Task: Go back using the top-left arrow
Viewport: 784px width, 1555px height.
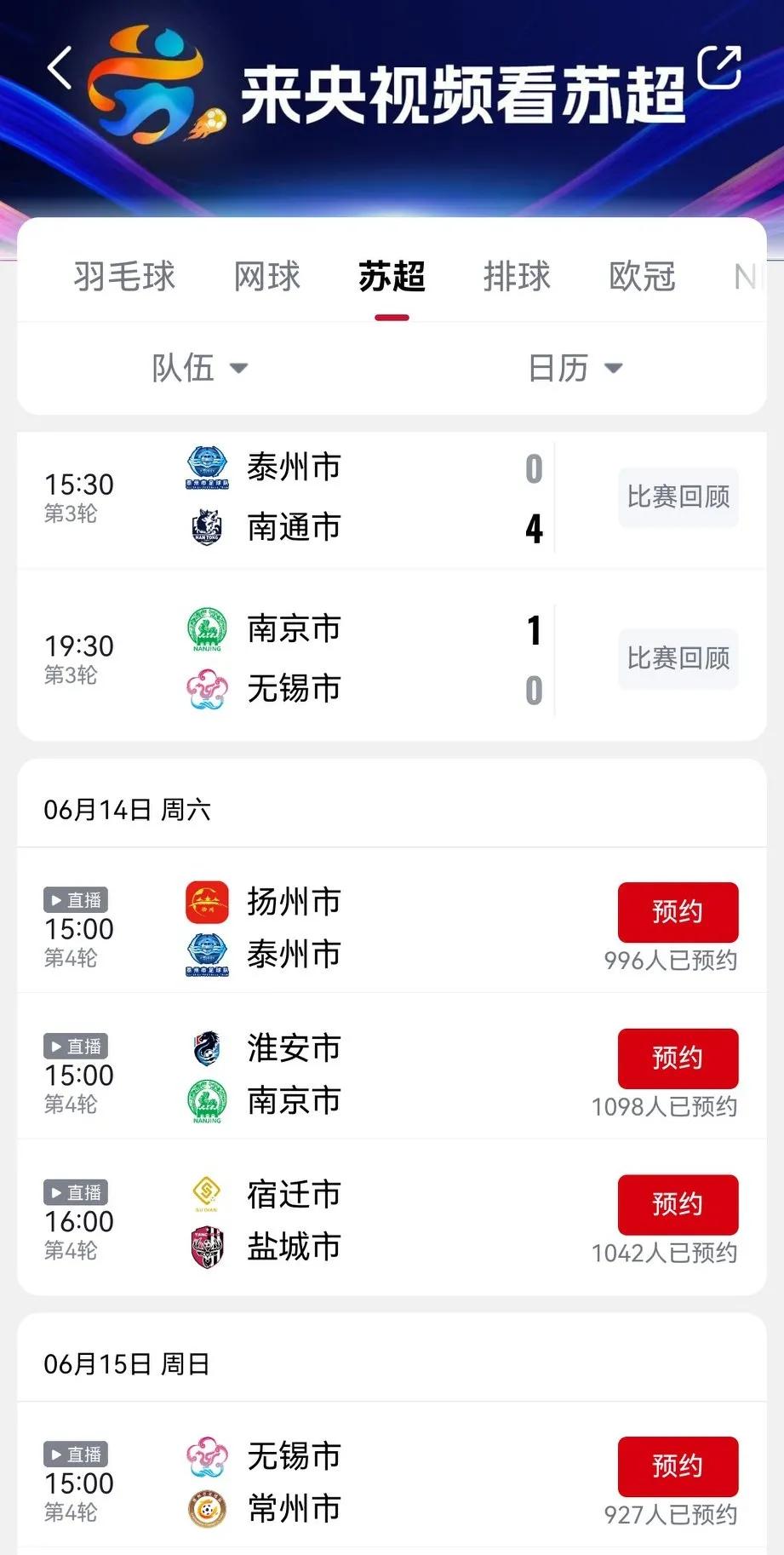Action: tap(60, 68)
